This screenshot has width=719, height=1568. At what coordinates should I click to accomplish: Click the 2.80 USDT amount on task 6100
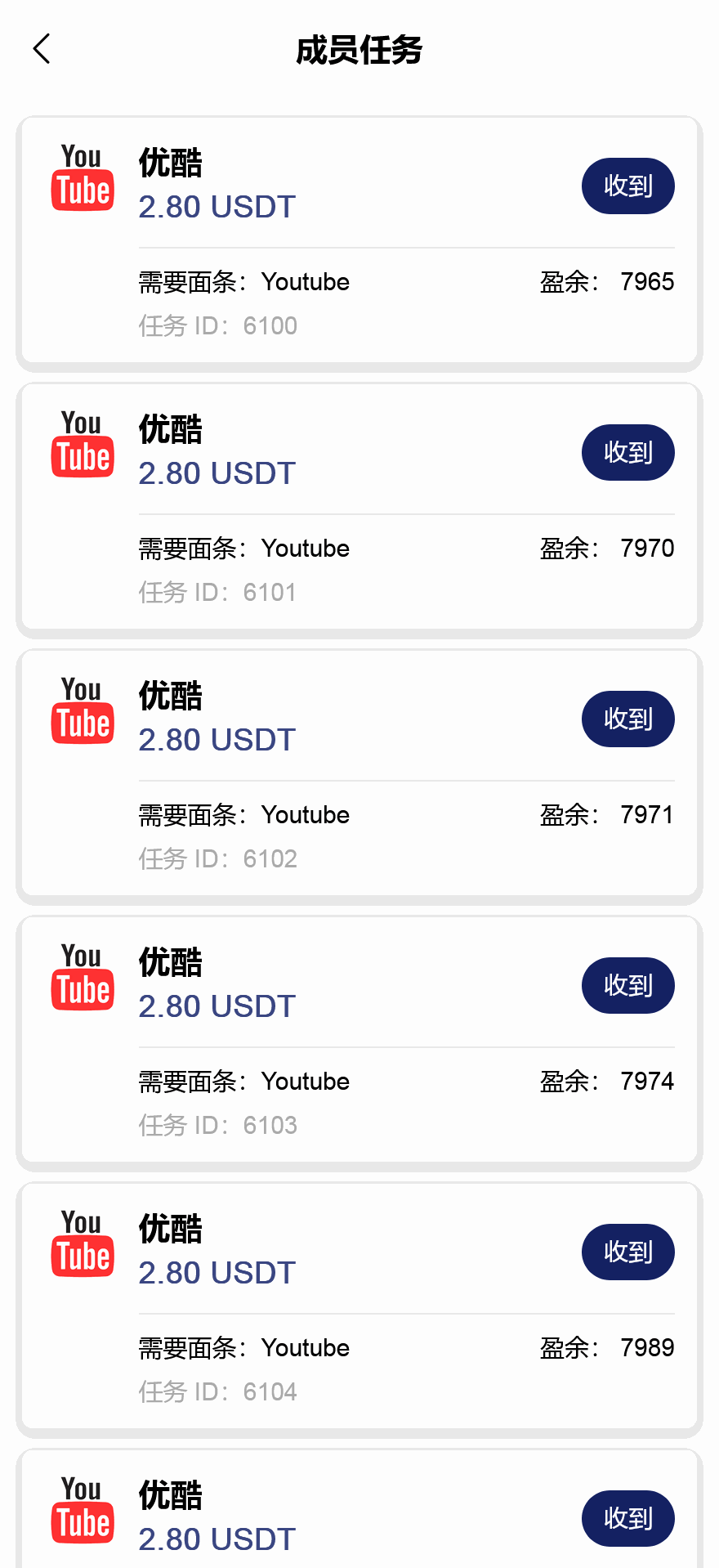click(x=217, y=207)
